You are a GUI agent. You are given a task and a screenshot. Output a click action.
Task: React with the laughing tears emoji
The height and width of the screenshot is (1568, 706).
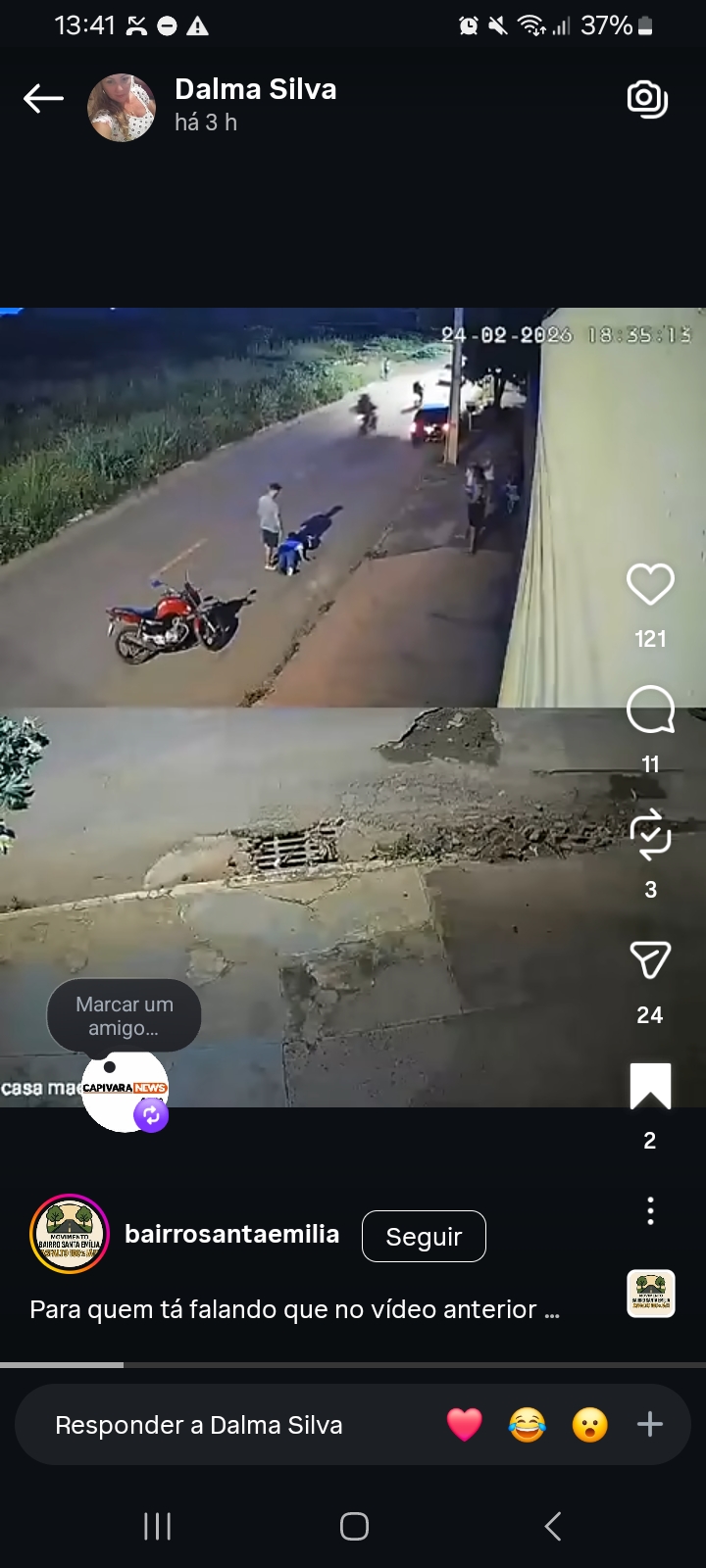click(x=528, y=1425)
